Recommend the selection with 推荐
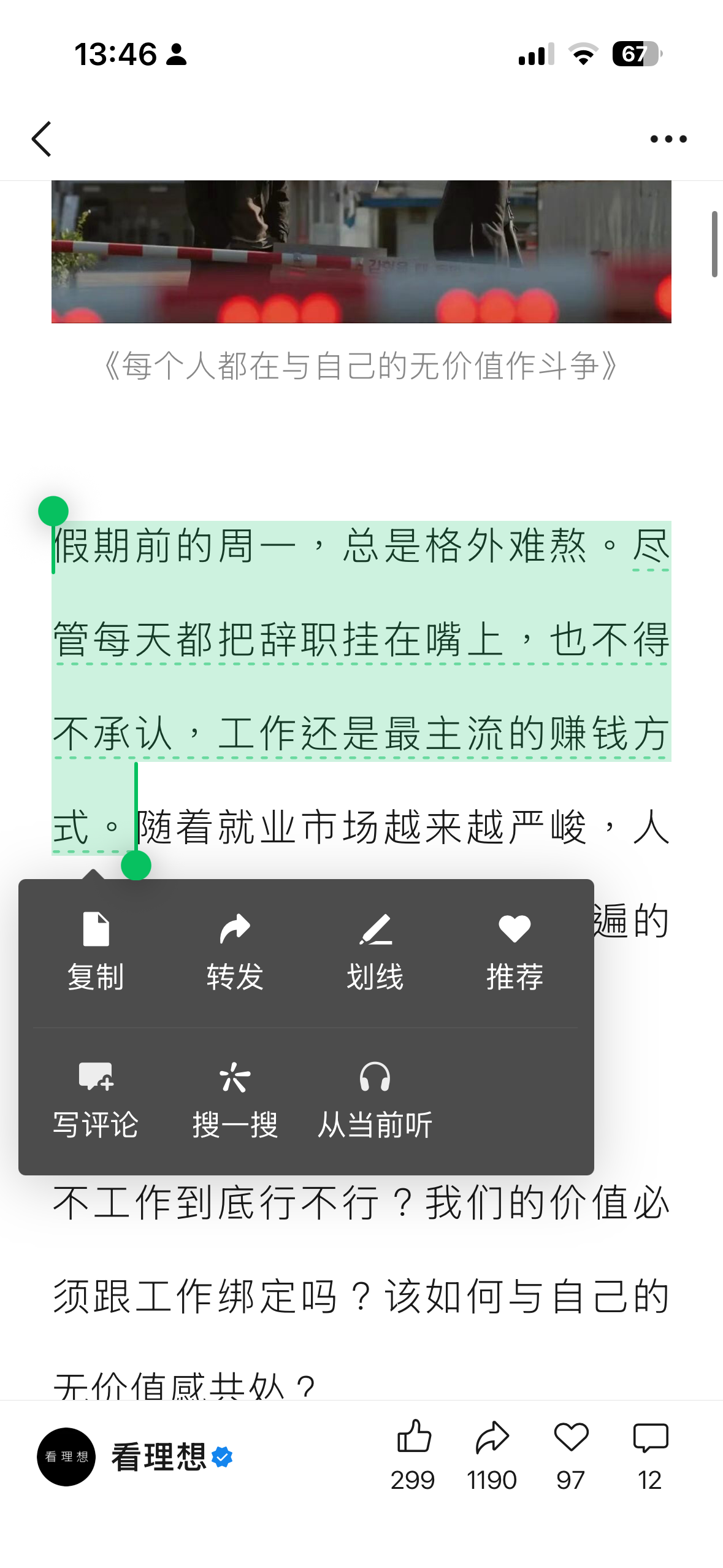Viewport: 723px width, 1568px height. (515, 952)
